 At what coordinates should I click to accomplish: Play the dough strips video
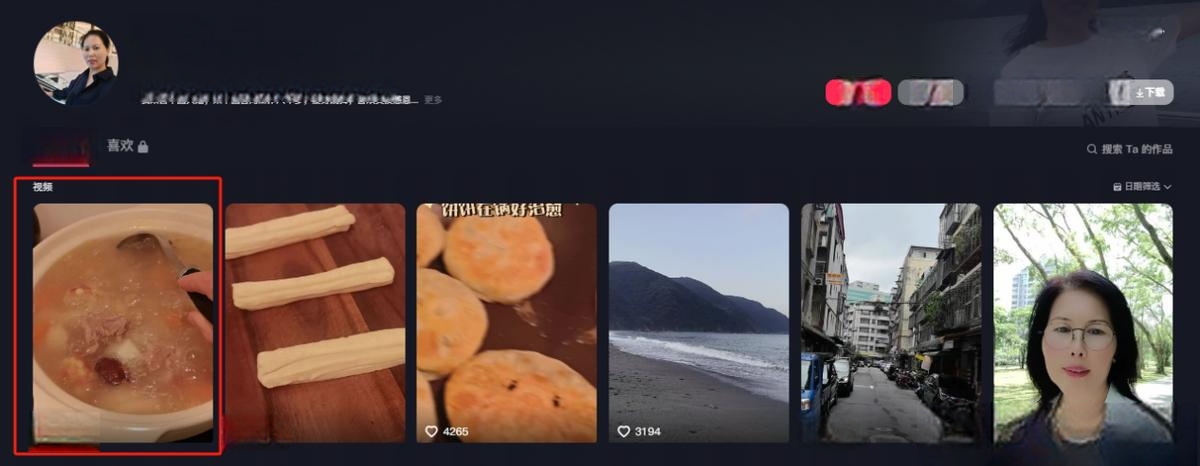click(x=315, y=322)
